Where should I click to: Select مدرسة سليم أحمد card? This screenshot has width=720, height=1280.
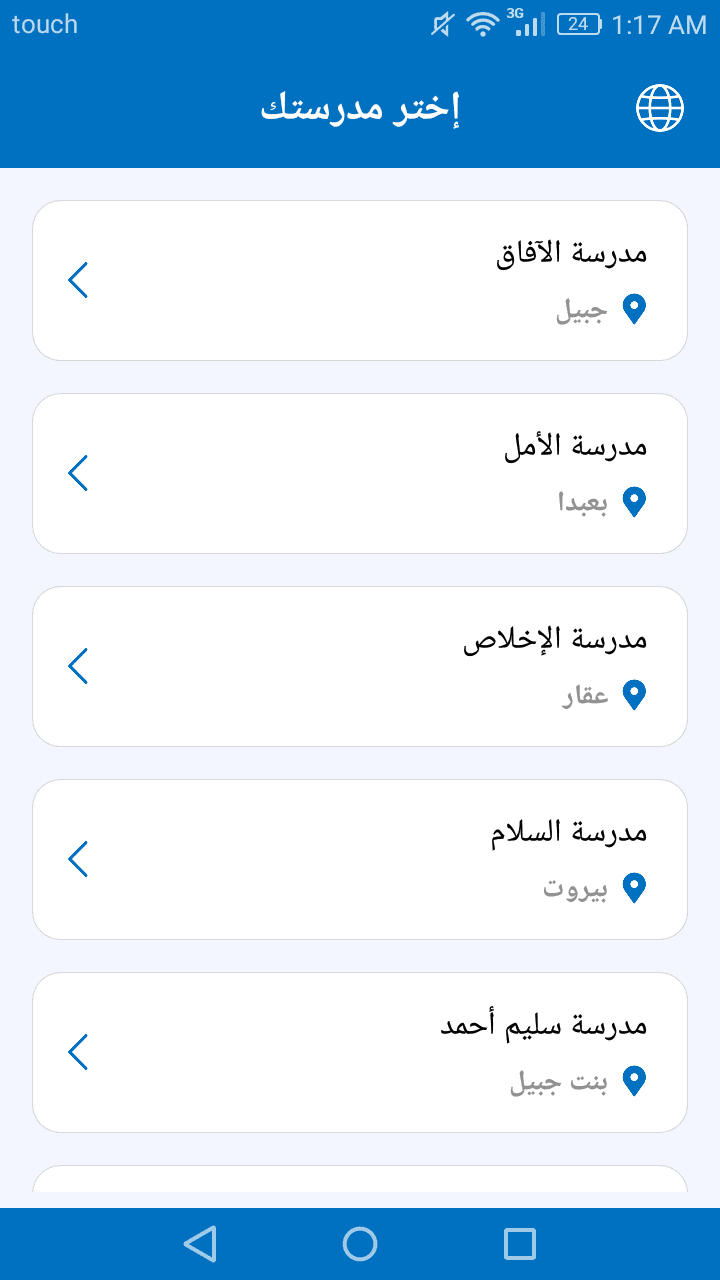click(x=360, y=1052)
